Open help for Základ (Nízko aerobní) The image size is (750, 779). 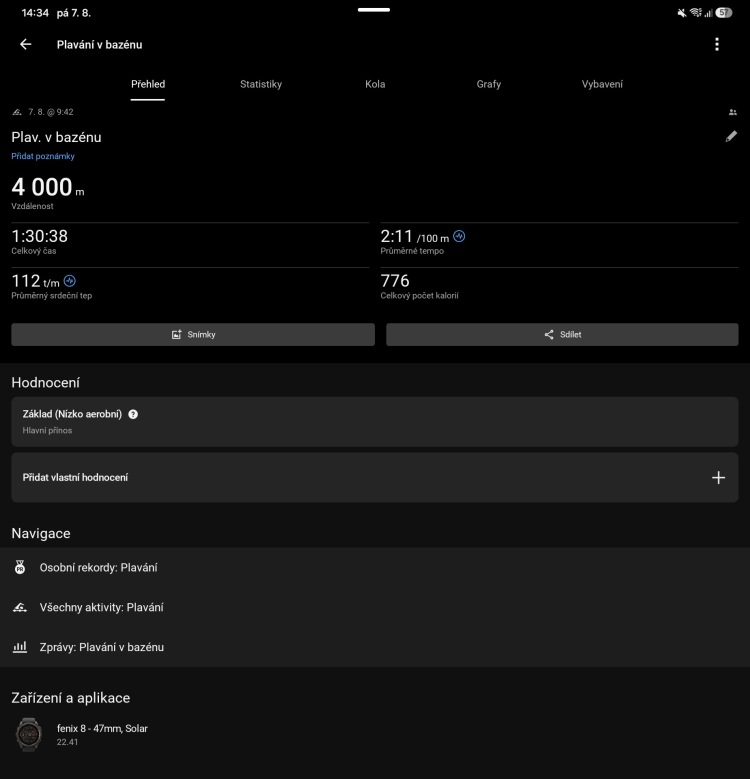133,414
